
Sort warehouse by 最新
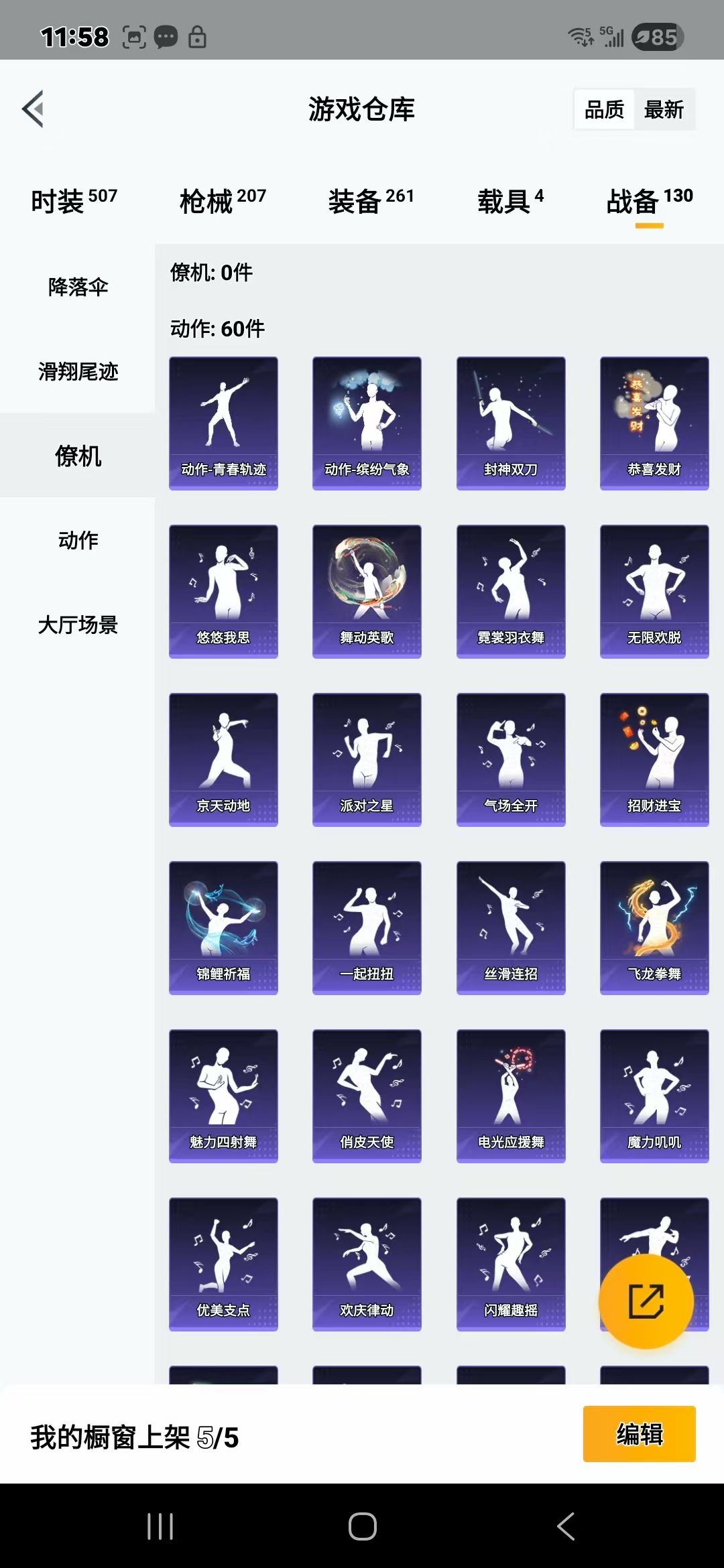pyautogui.click(x=664, y=109)
